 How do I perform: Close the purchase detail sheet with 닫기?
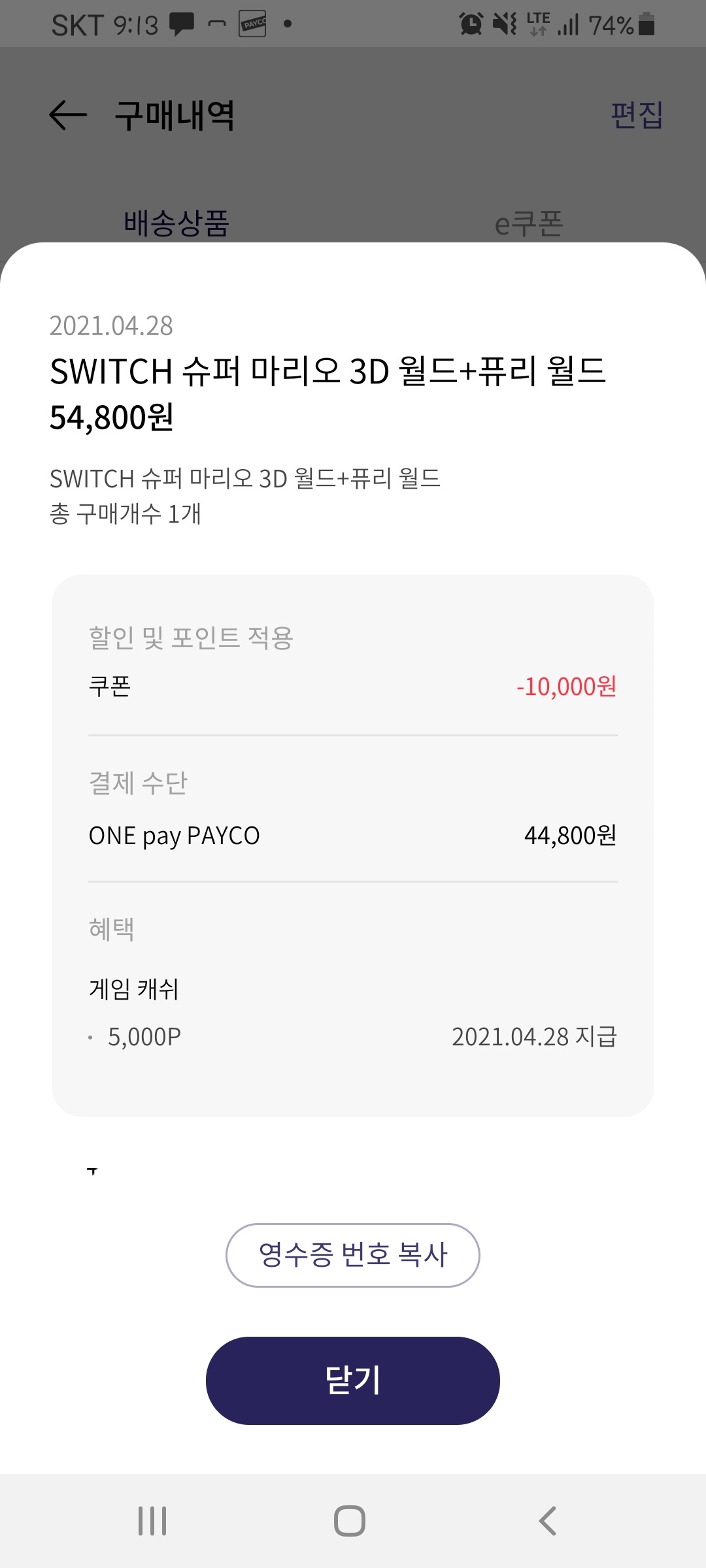(x=353, y=1380)
